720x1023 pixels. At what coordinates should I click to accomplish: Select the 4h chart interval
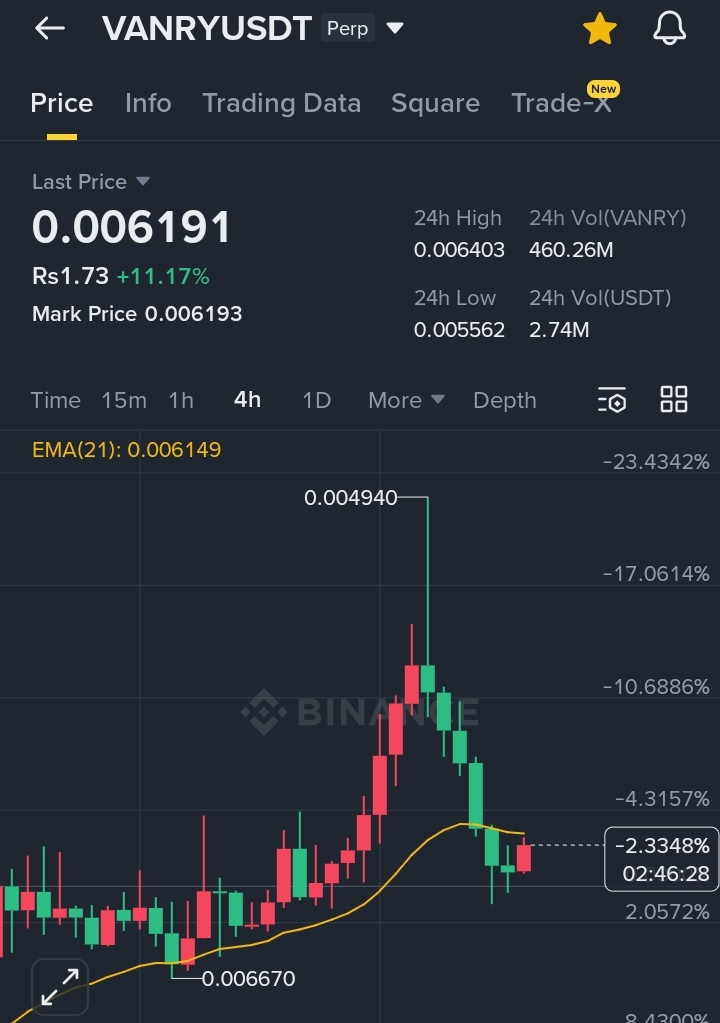[x=247, y=400]
